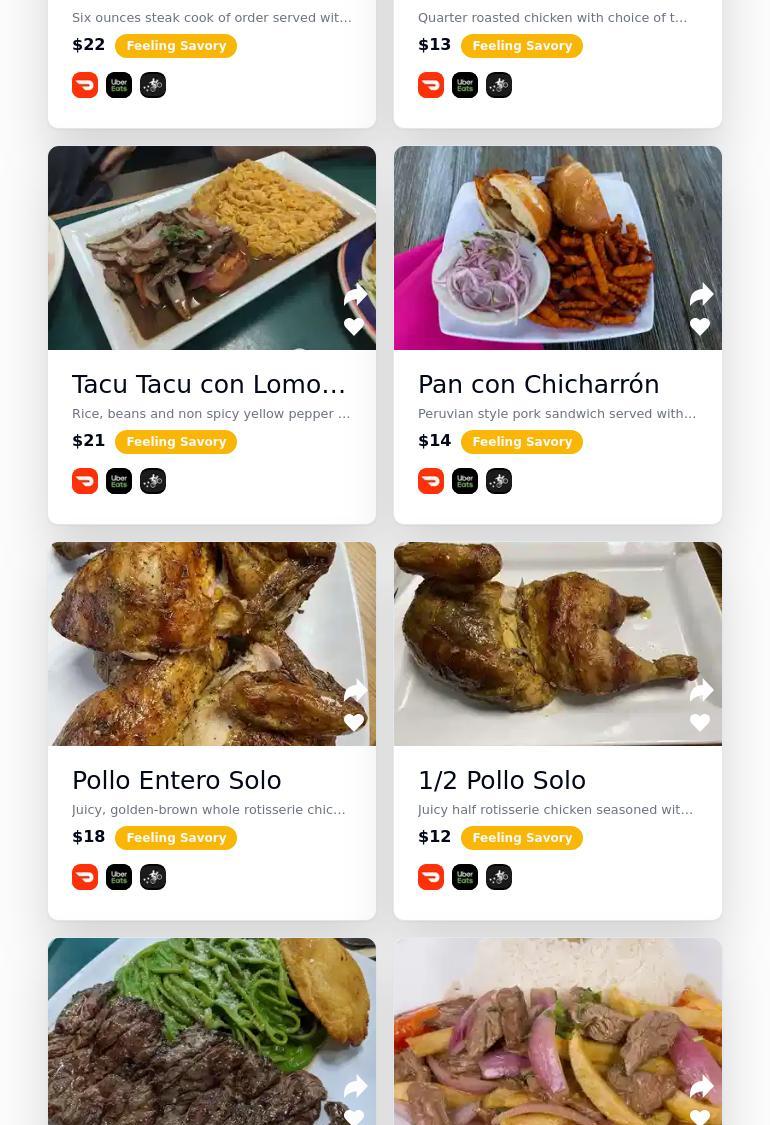Viewport: 770px width, 1125px height.
Task: Order Tacu Tacu con Lomo via DoorDash
Action: coord(85,481)
